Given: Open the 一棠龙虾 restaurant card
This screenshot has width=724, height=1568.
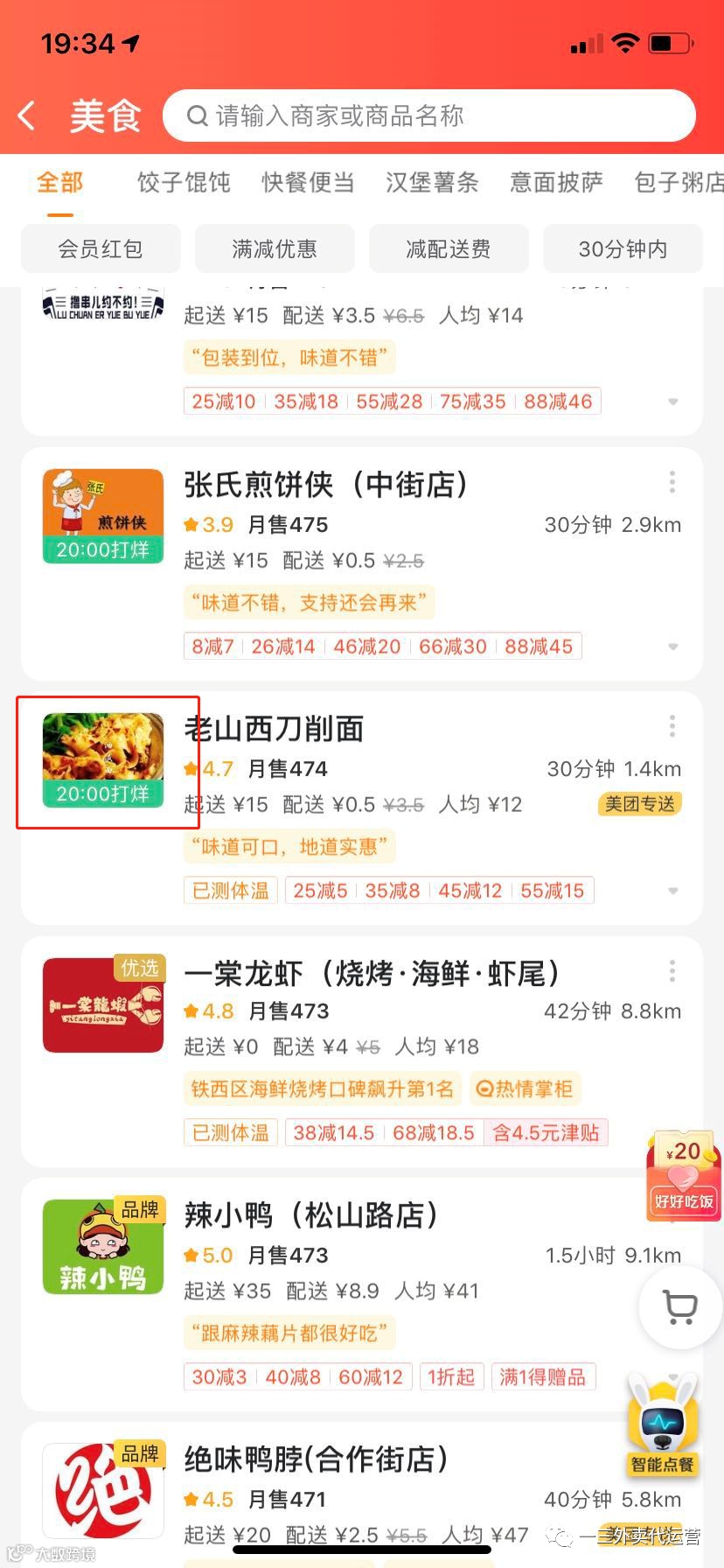Looking at the screenshot, I should point(372,973).
